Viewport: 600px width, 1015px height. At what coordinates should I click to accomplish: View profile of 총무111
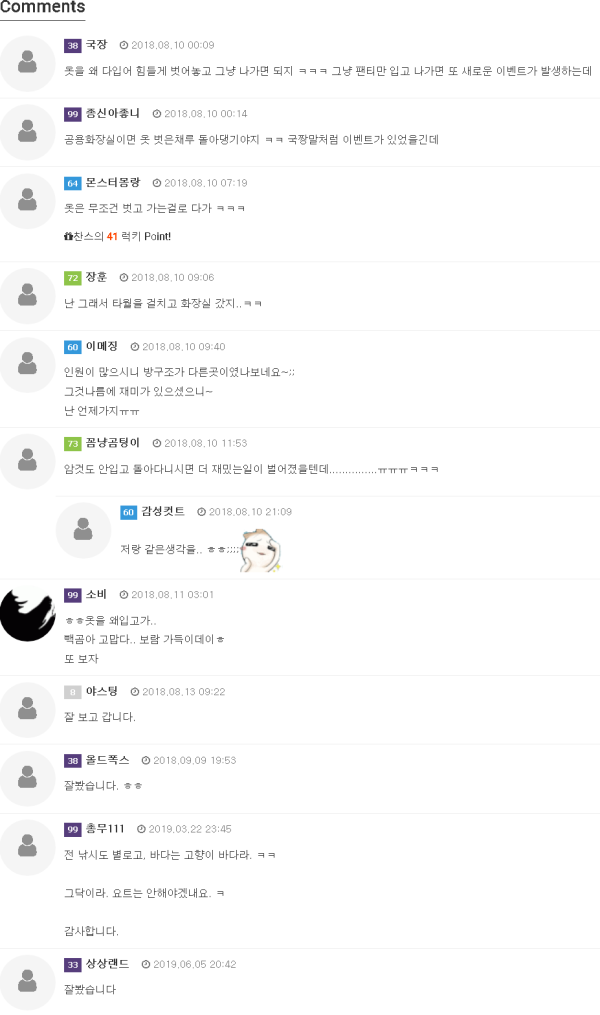click(x=105, y=829)
